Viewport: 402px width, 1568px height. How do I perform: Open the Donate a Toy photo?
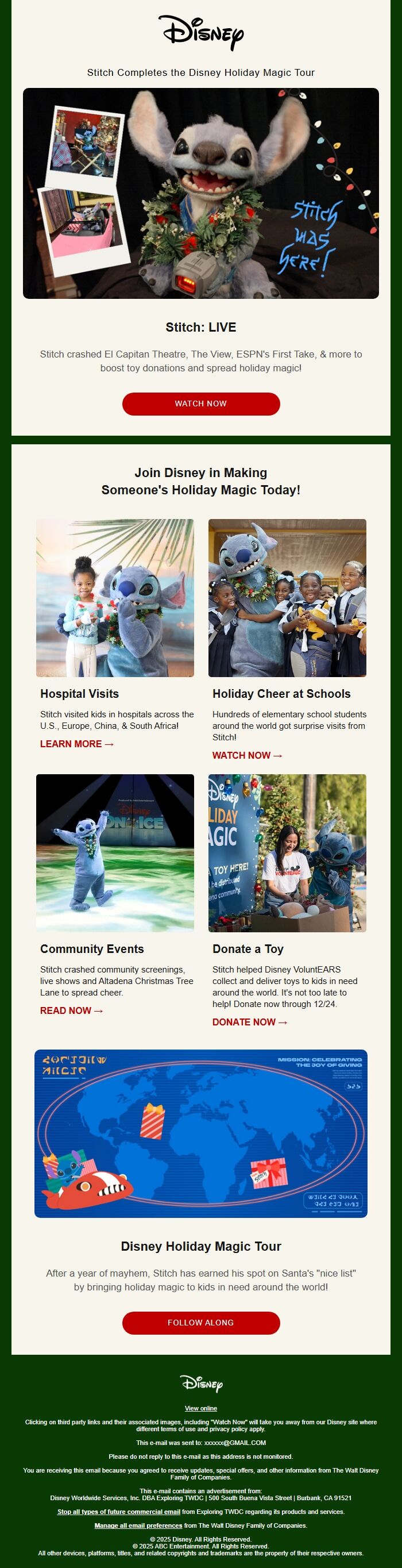coord(287,853)
